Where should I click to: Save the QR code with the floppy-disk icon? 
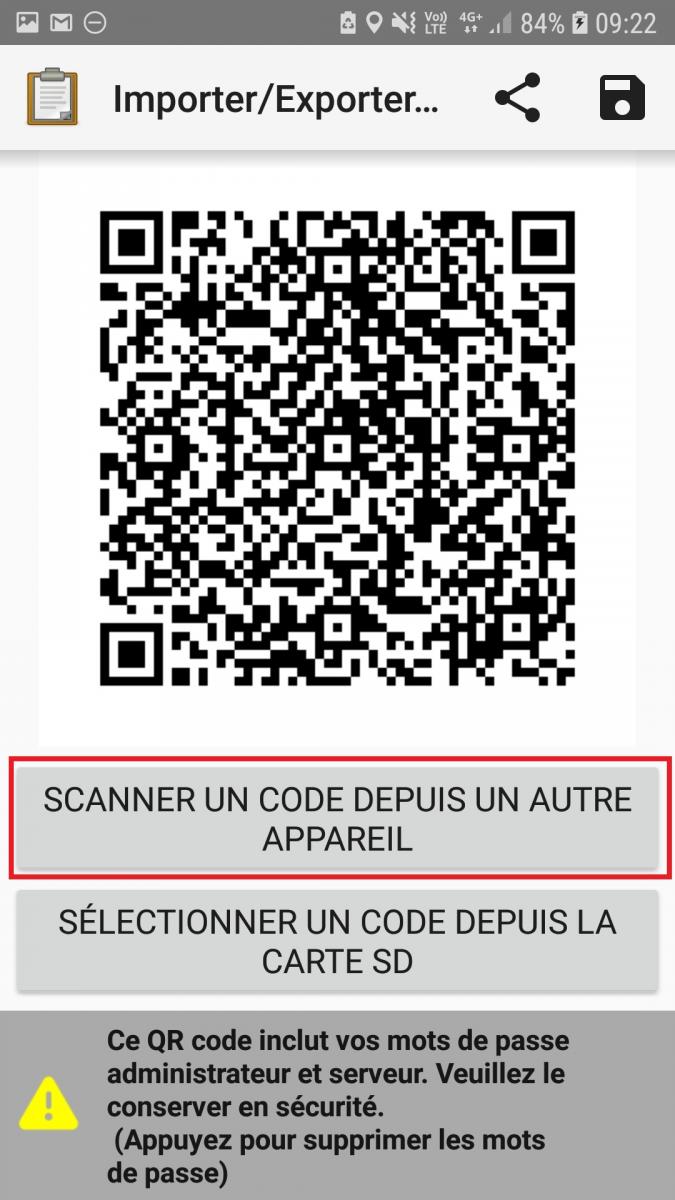click(x=622, y=98)
